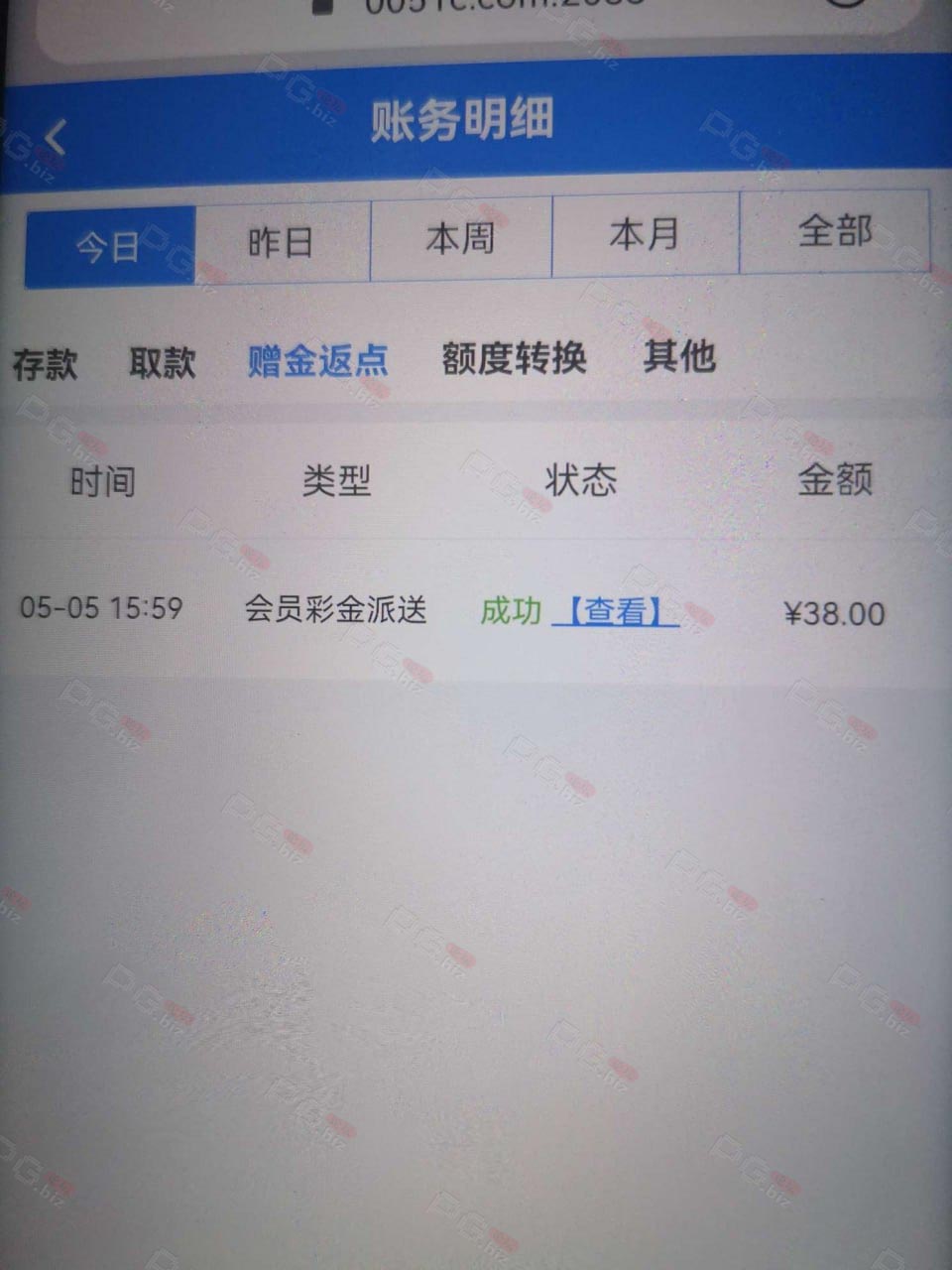Image resolution: width=952 pixels, height=1270 pixels.
Task: Go back from 账务明细 page
Action: coord(55,137)
